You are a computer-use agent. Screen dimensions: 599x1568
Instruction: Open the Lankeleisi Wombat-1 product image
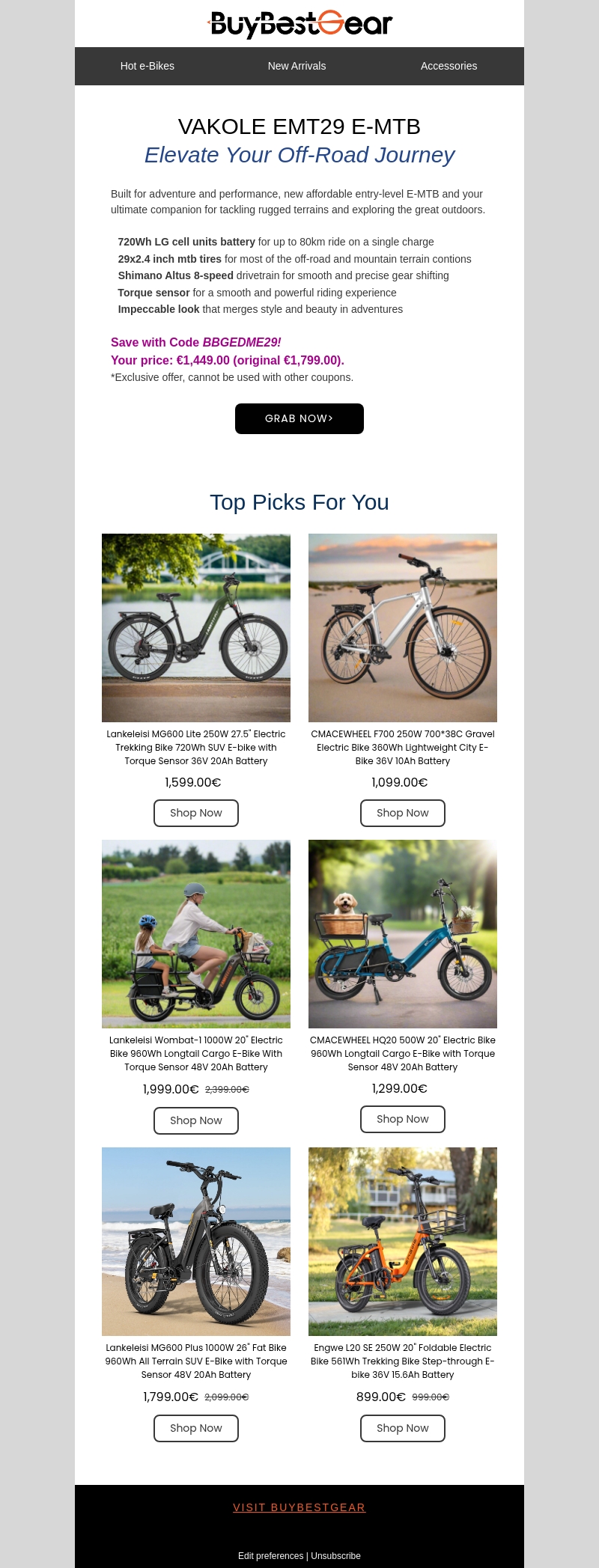196,933
